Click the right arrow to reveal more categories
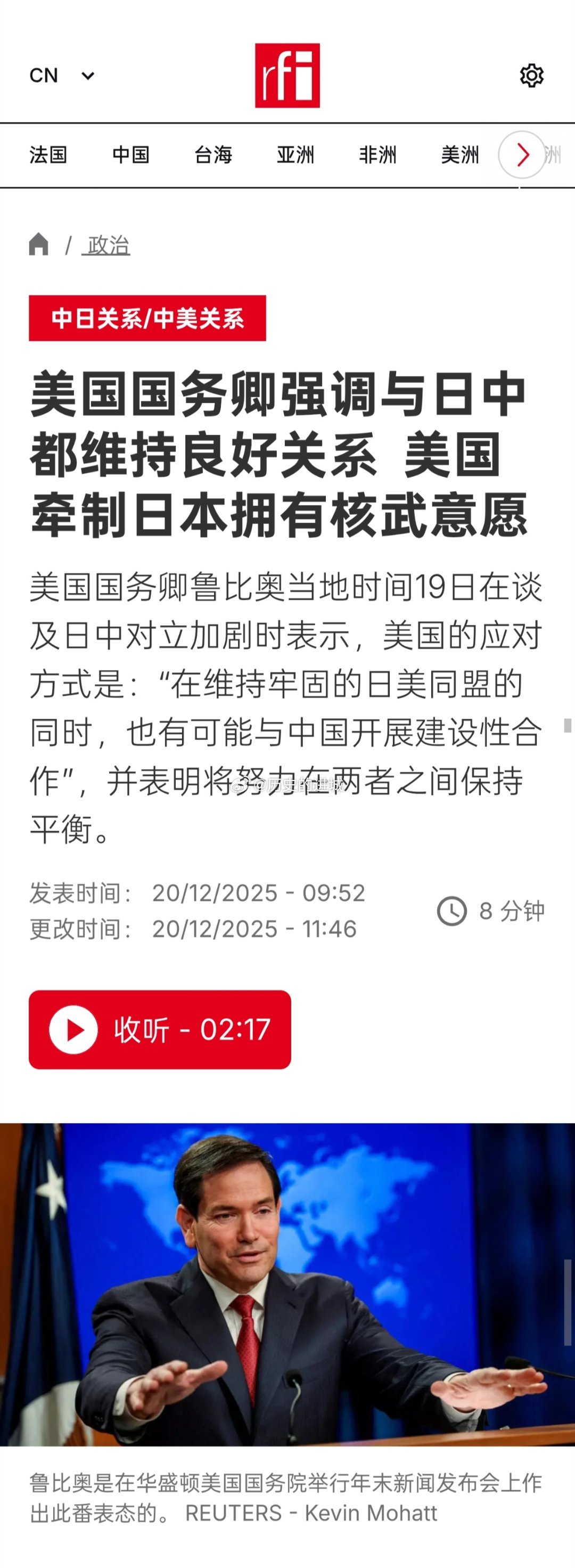The height and width of the screenshot is (1568, 575). pyautogui.click(x=520, y=155)
